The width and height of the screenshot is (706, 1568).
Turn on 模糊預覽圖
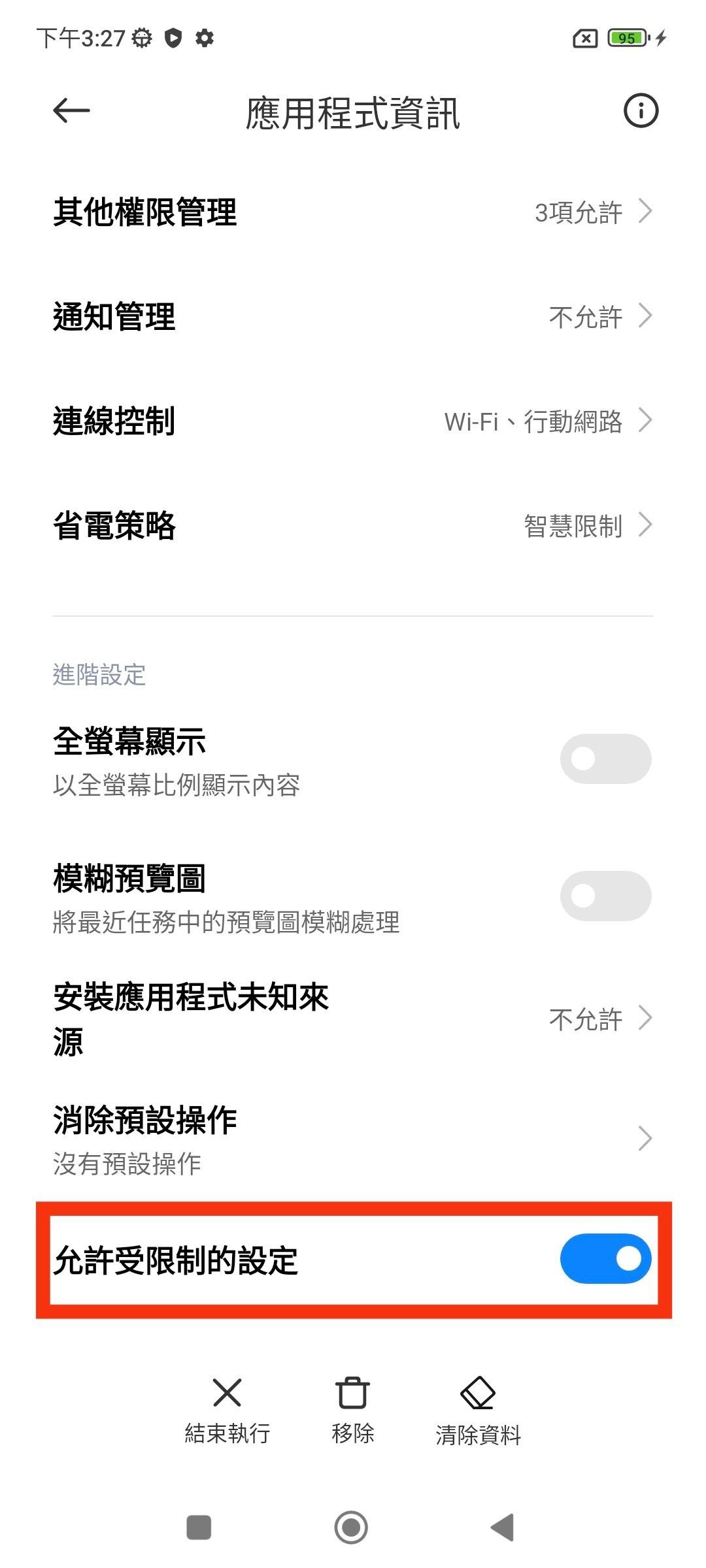click(605, 896)
